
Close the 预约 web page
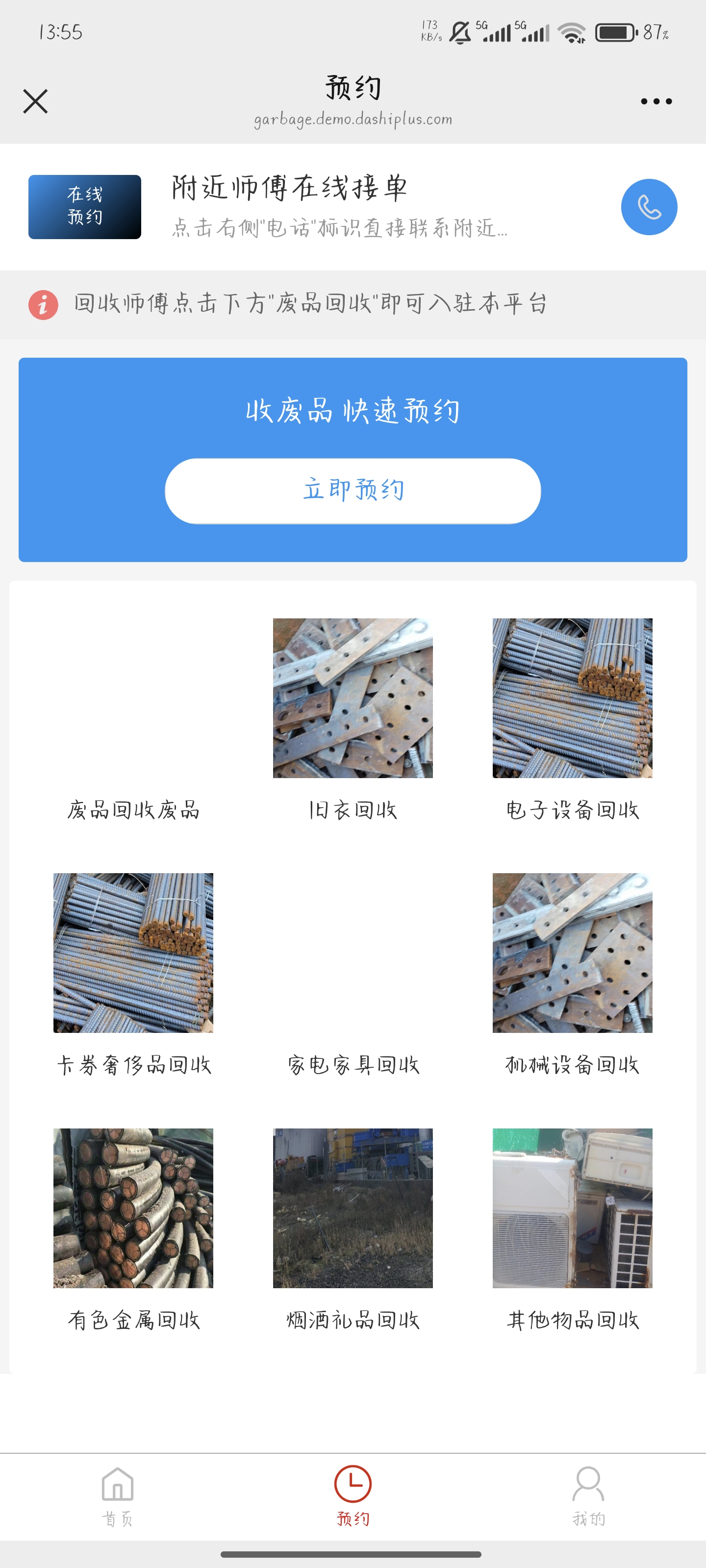[35, 101]
